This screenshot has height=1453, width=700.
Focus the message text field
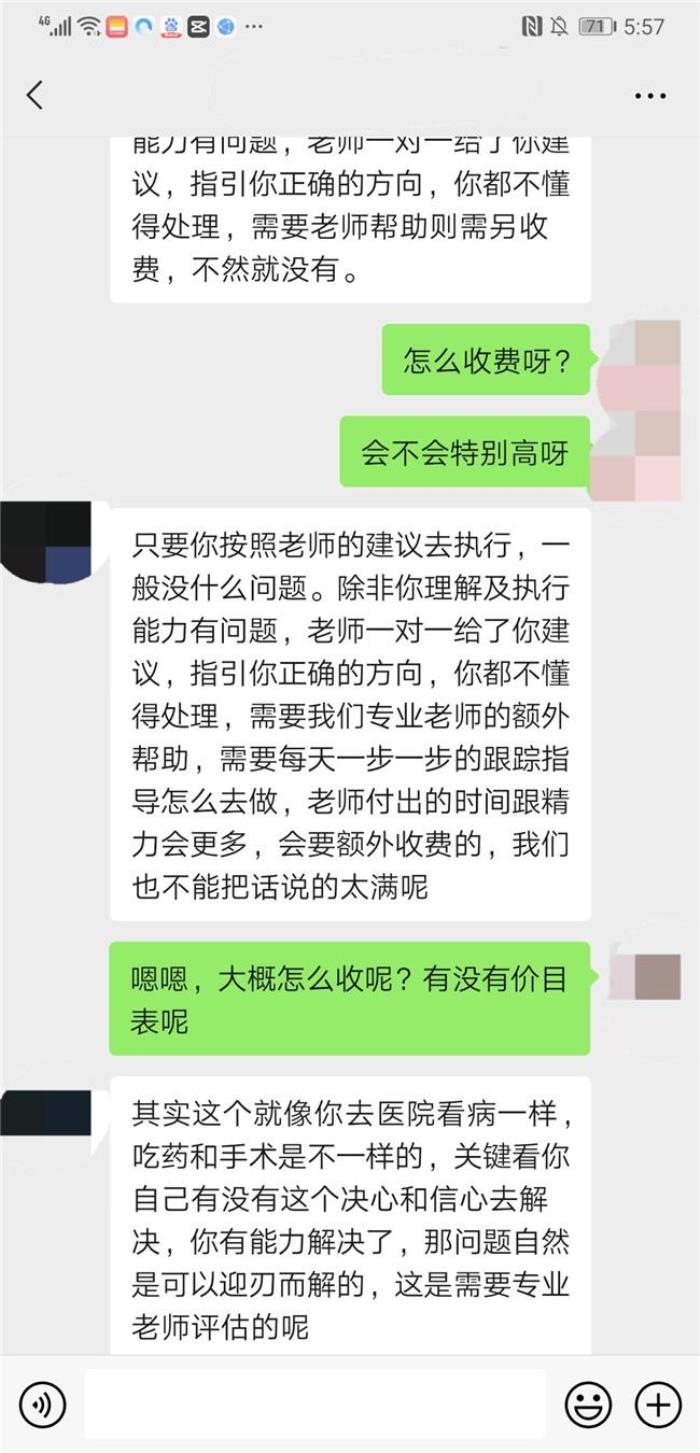(x=315, y=1404)
